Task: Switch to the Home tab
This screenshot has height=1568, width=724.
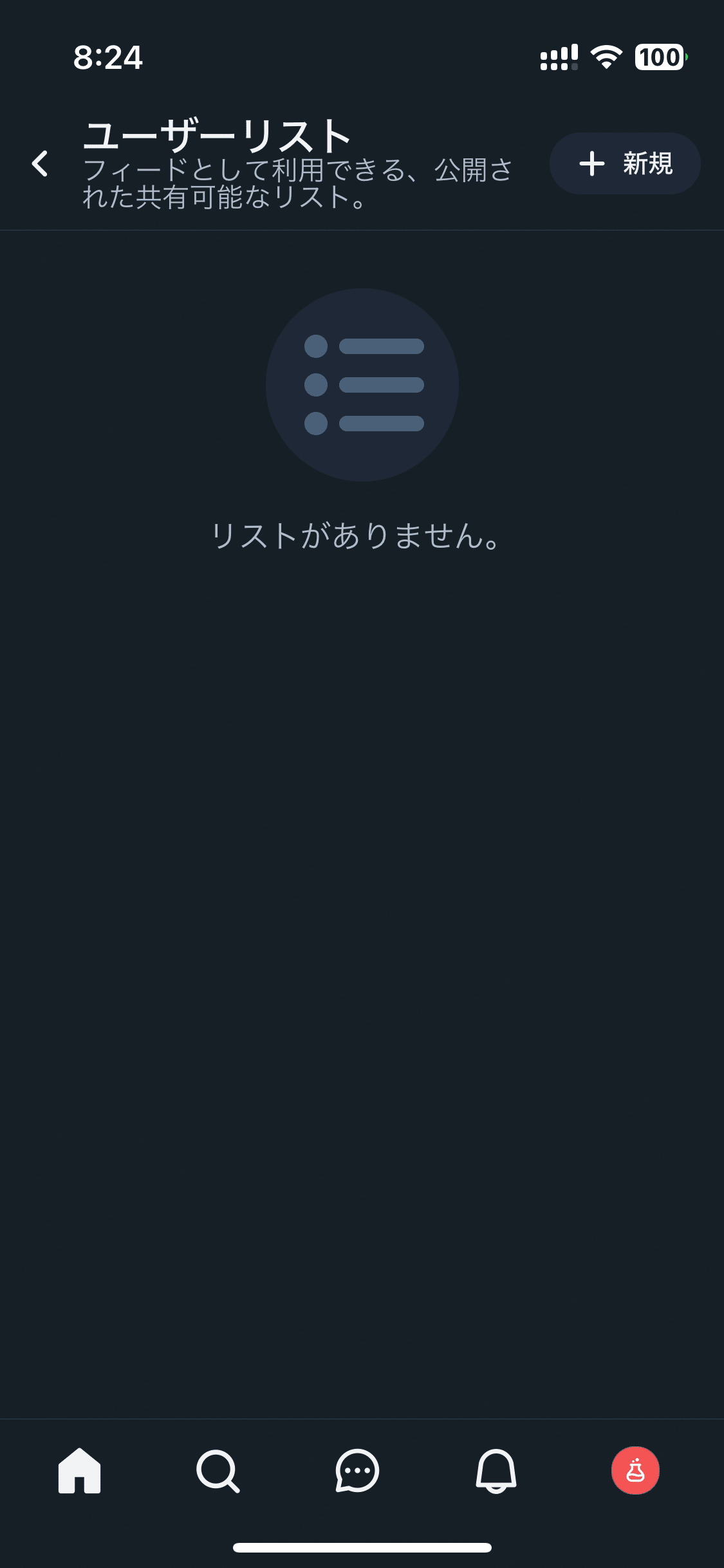Action: click(80, 1470)
